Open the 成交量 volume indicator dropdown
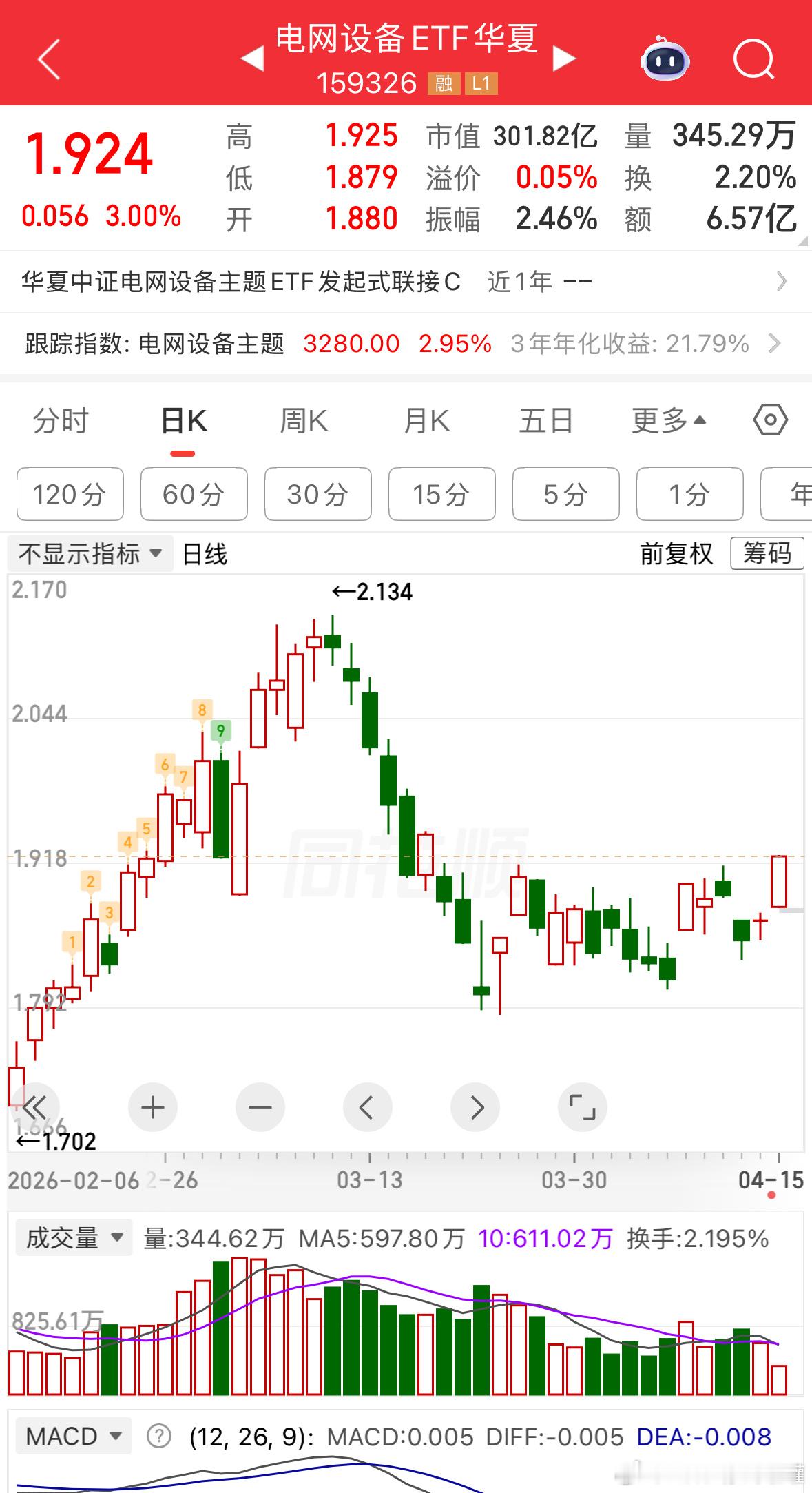The height and width of the screenshot is (1493, 812). (73, 1237)
